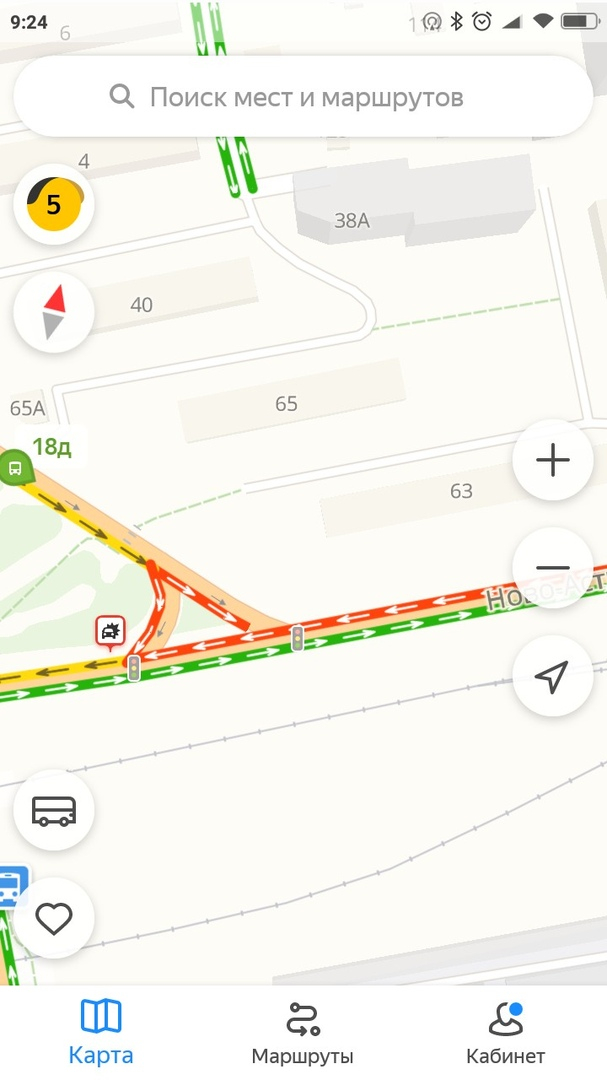Switch to the Кабинет tab

[506, 1032]
